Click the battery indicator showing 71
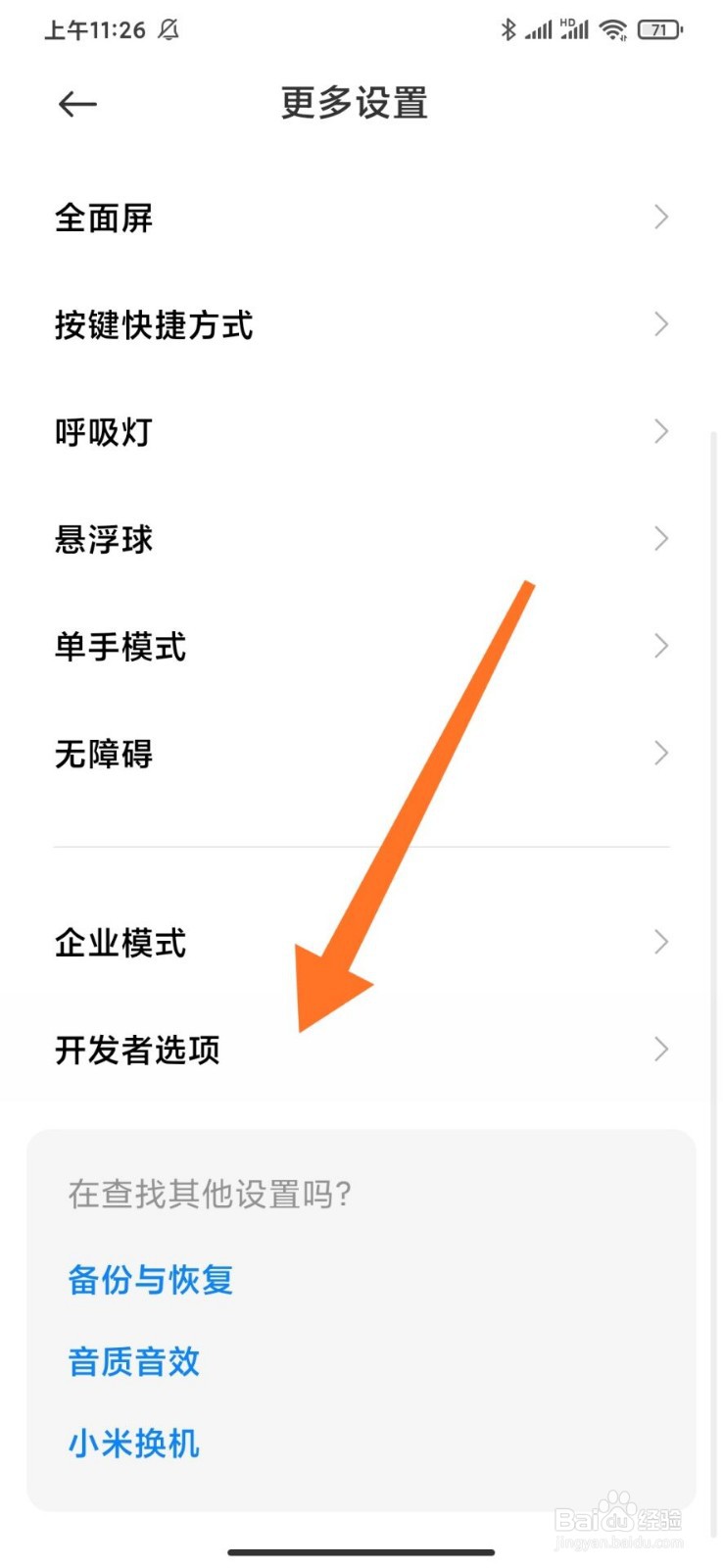The image size is (723, 1568). click(x=662, y=29)
